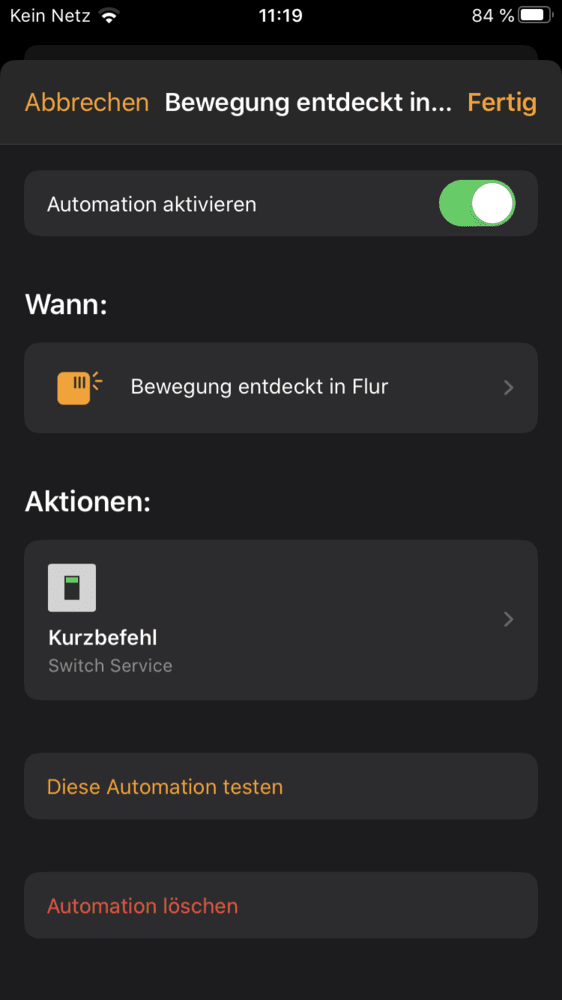562x1000 pixels.
Task: Tap Abbrechen to cancel editing
Action: tap(87, 103)
